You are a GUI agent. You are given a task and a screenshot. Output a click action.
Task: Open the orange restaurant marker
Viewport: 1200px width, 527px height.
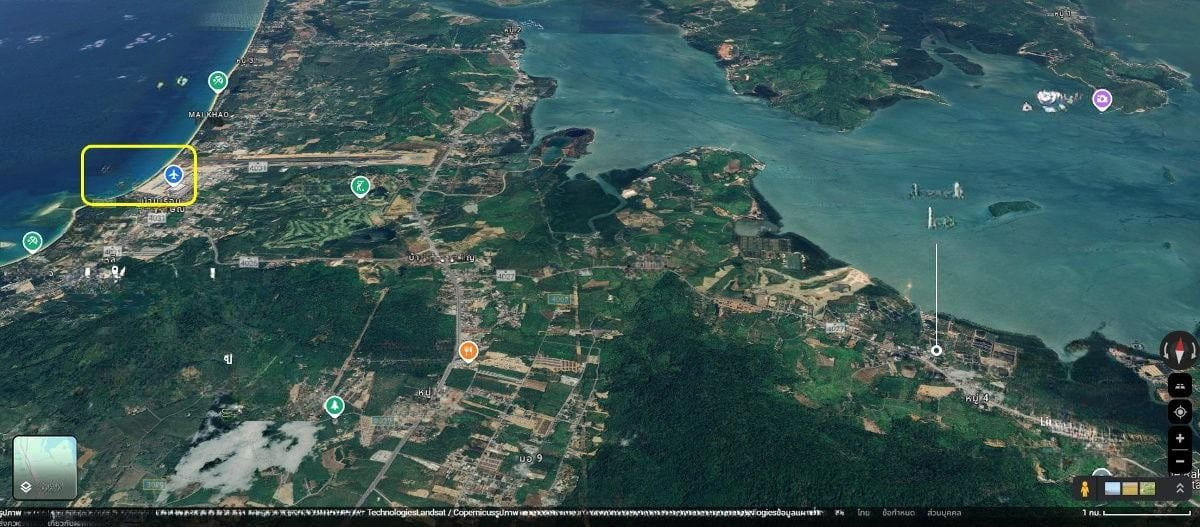click(468, 350)
